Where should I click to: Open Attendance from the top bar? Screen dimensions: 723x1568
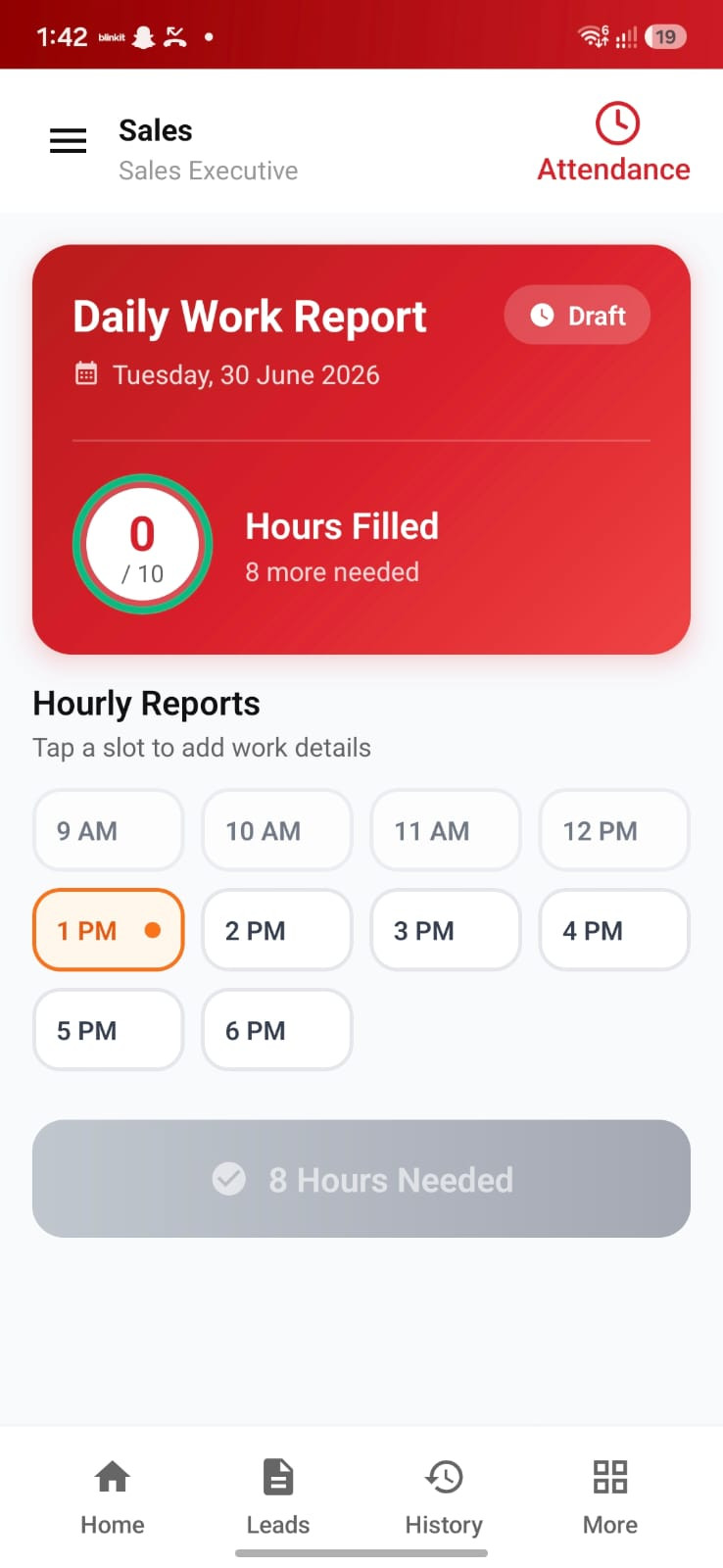pos(613,143)
